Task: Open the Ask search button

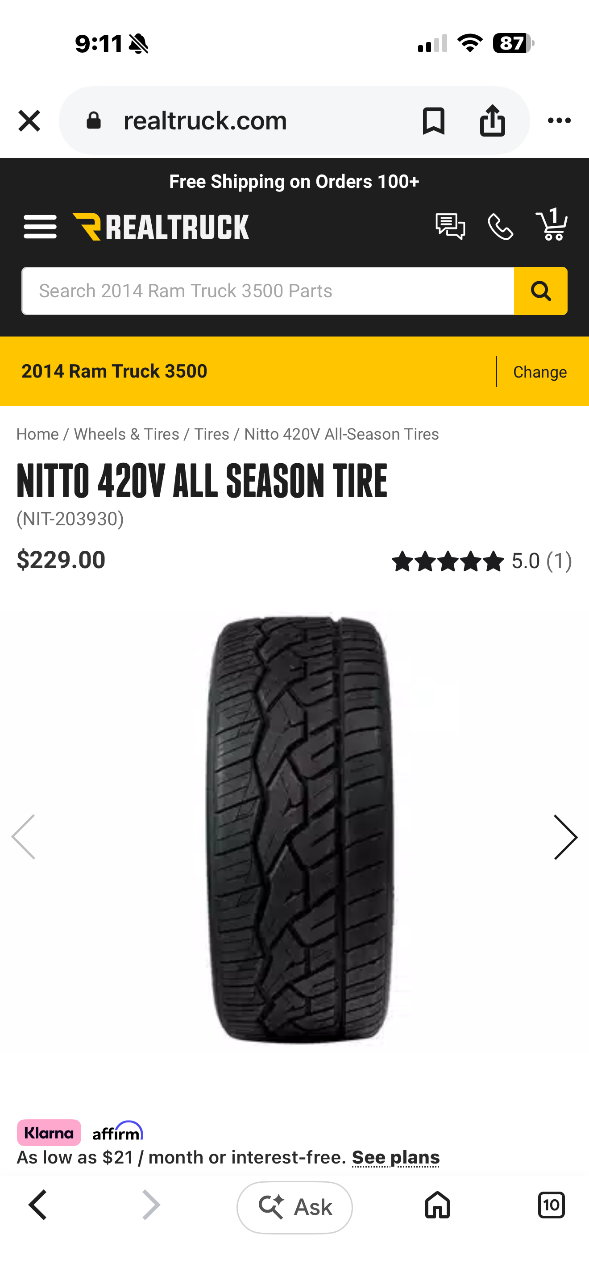Action: tap(295, 1207)
